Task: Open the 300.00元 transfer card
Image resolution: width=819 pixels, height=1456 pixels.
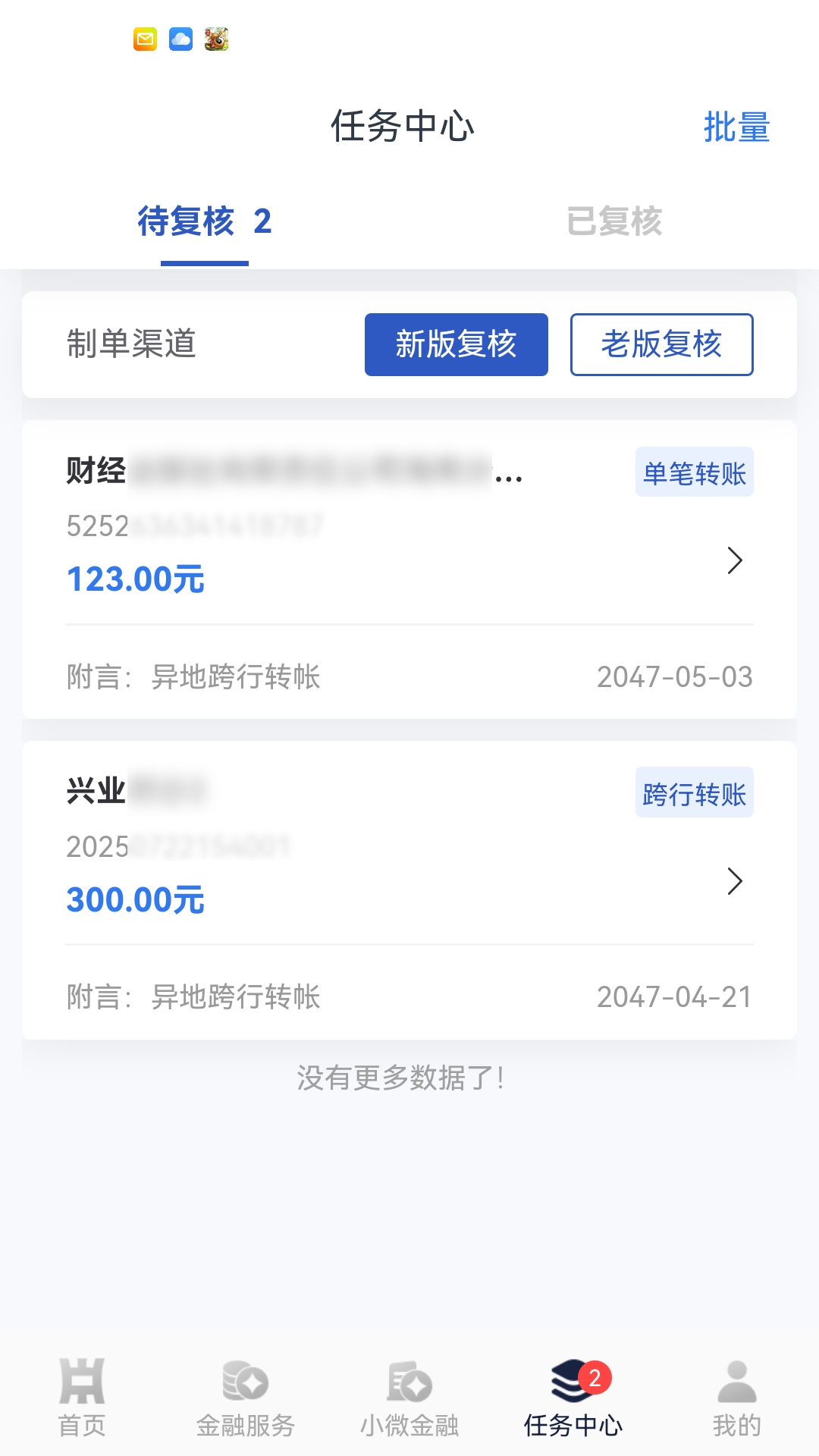Action: pyautogui.click(x=135, y=899)
